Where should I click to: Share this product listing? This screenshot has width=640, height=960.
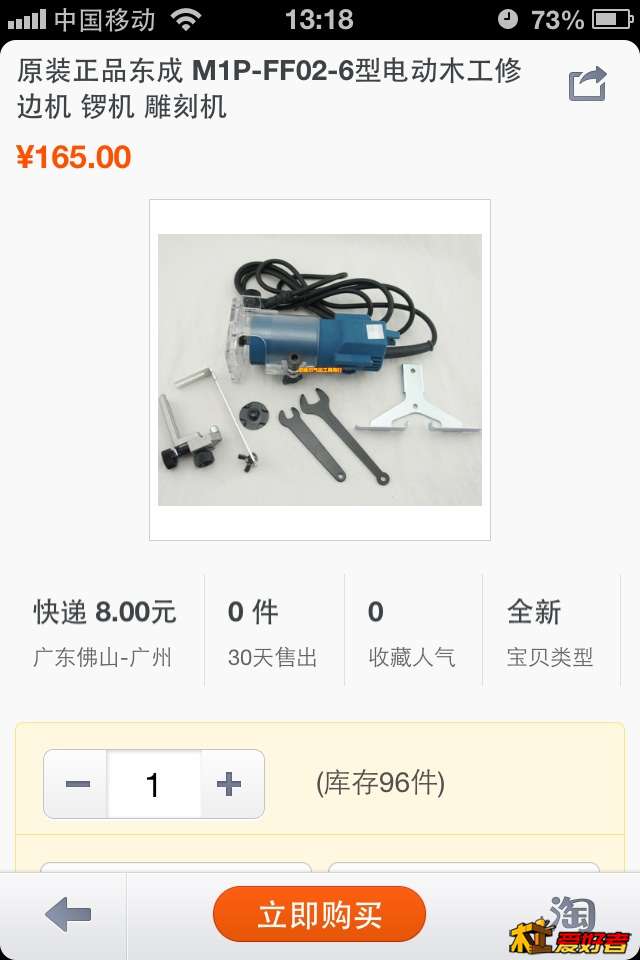pyautogui.click(x=588, y=84)
